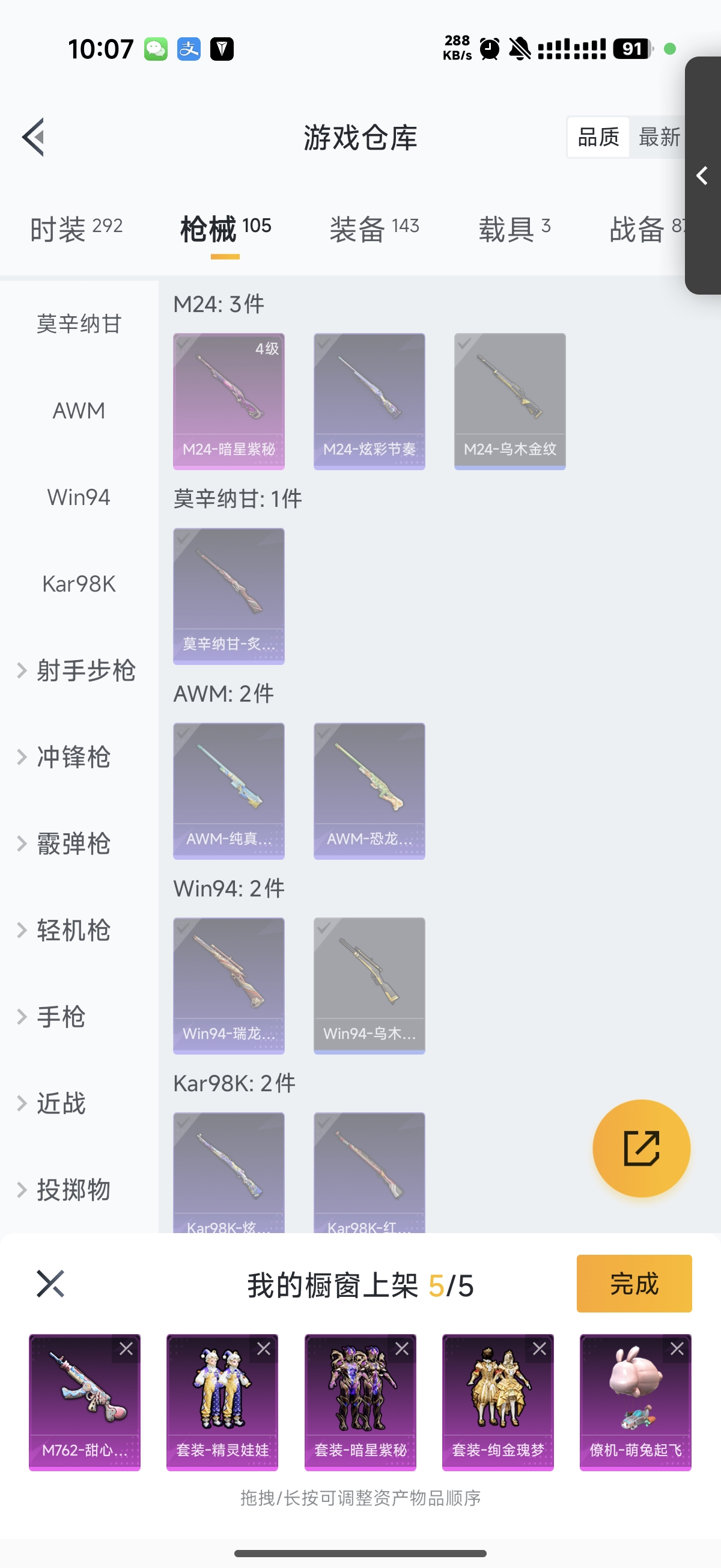Expand the 冲锋枪 category
The image size is (721, 1568).
[x=73, y=756]
